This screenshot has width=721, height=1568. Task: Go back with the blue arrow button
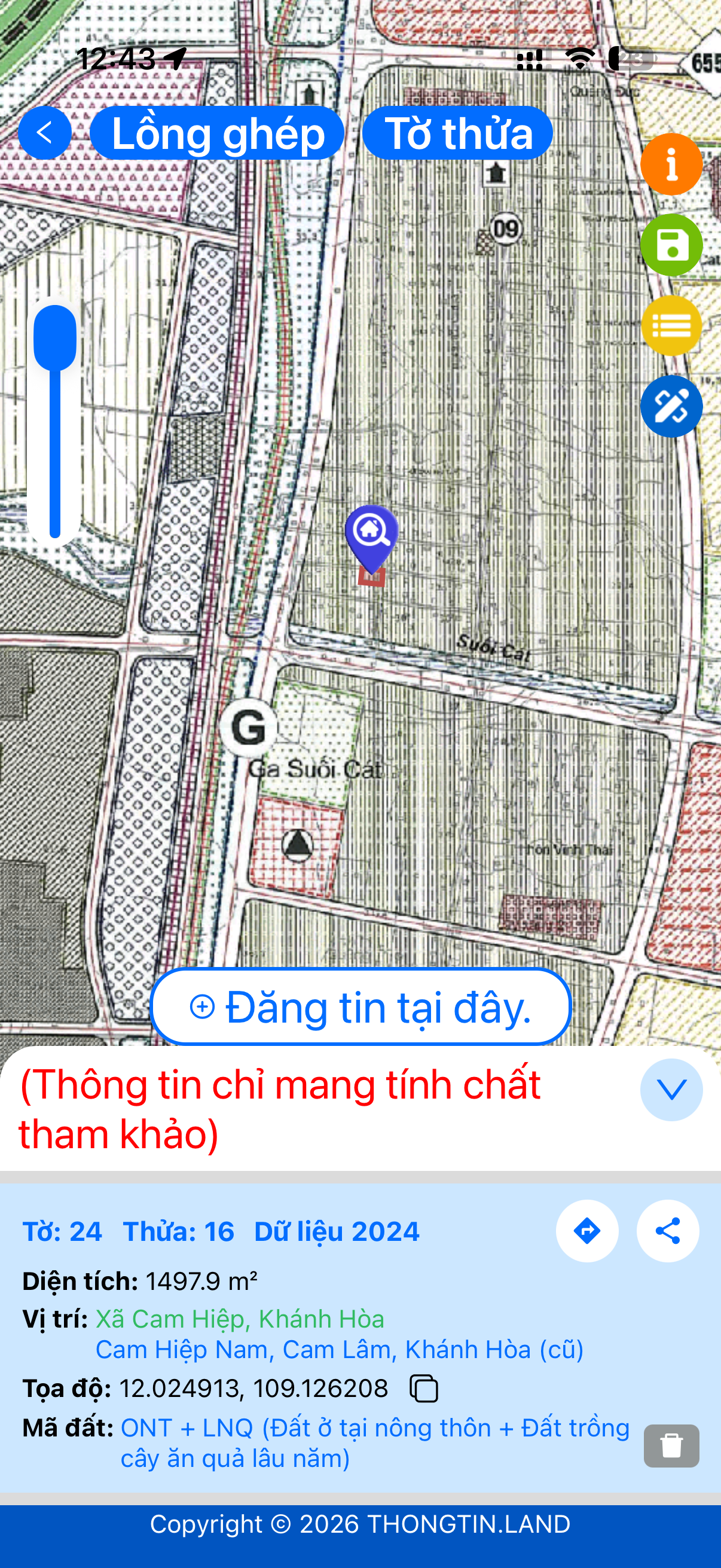[x=44, y=133]
